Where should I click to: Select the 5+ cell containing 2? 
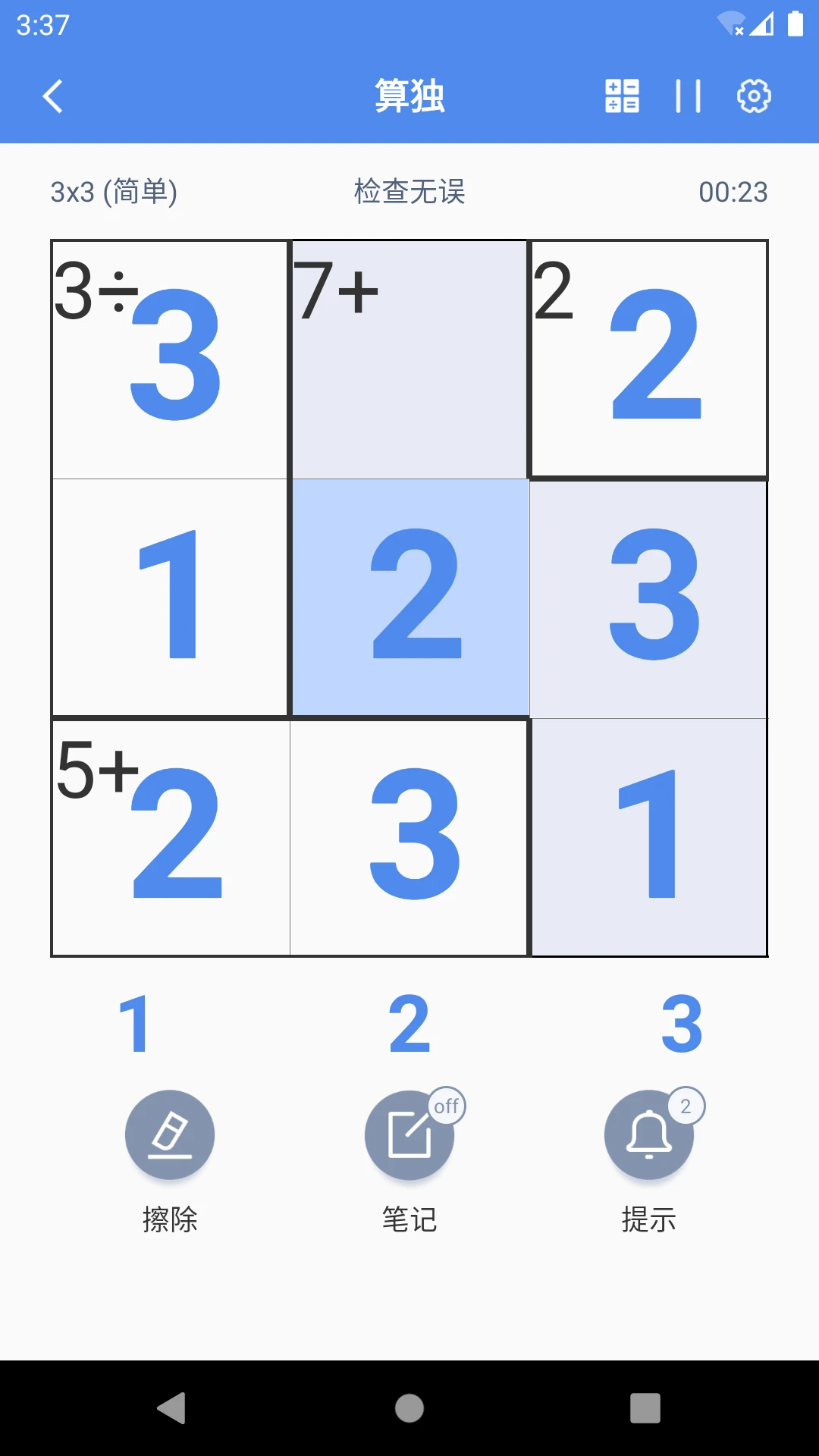click(171, 838)
